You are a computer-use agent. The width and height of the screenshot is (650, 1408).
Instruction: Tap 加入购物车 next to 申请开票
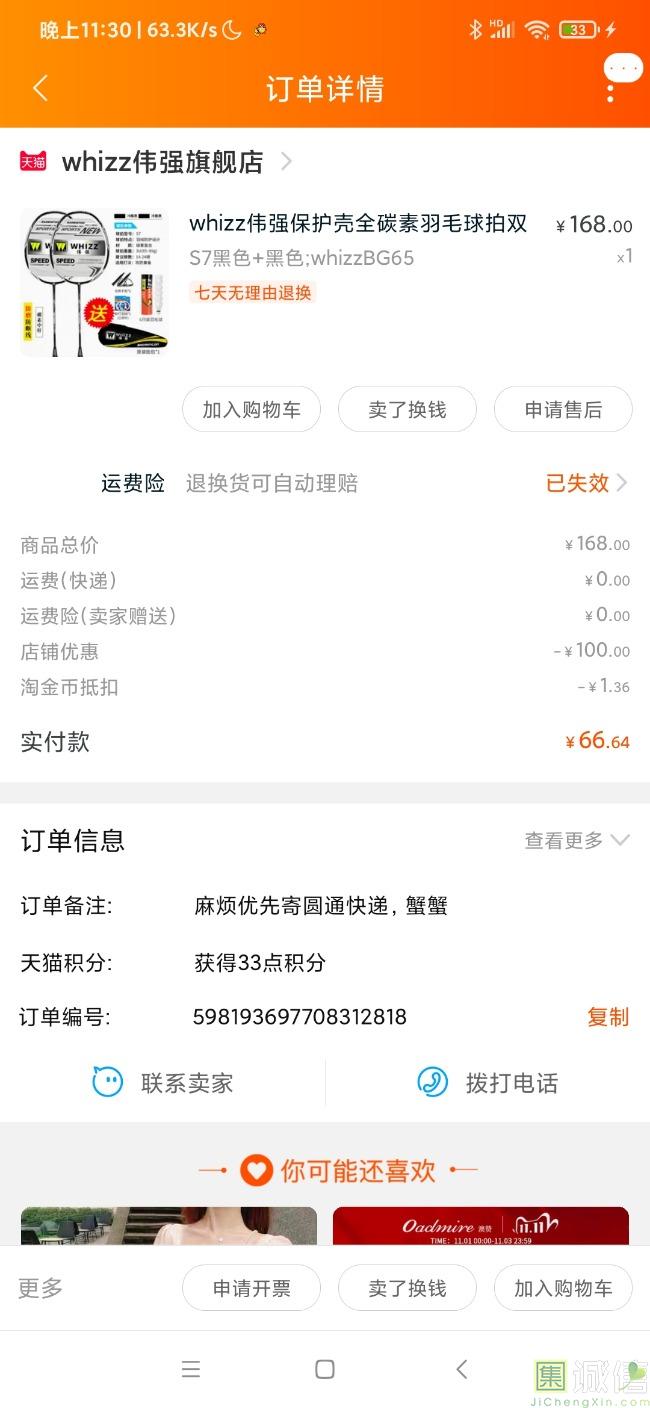click(563, 1288)
